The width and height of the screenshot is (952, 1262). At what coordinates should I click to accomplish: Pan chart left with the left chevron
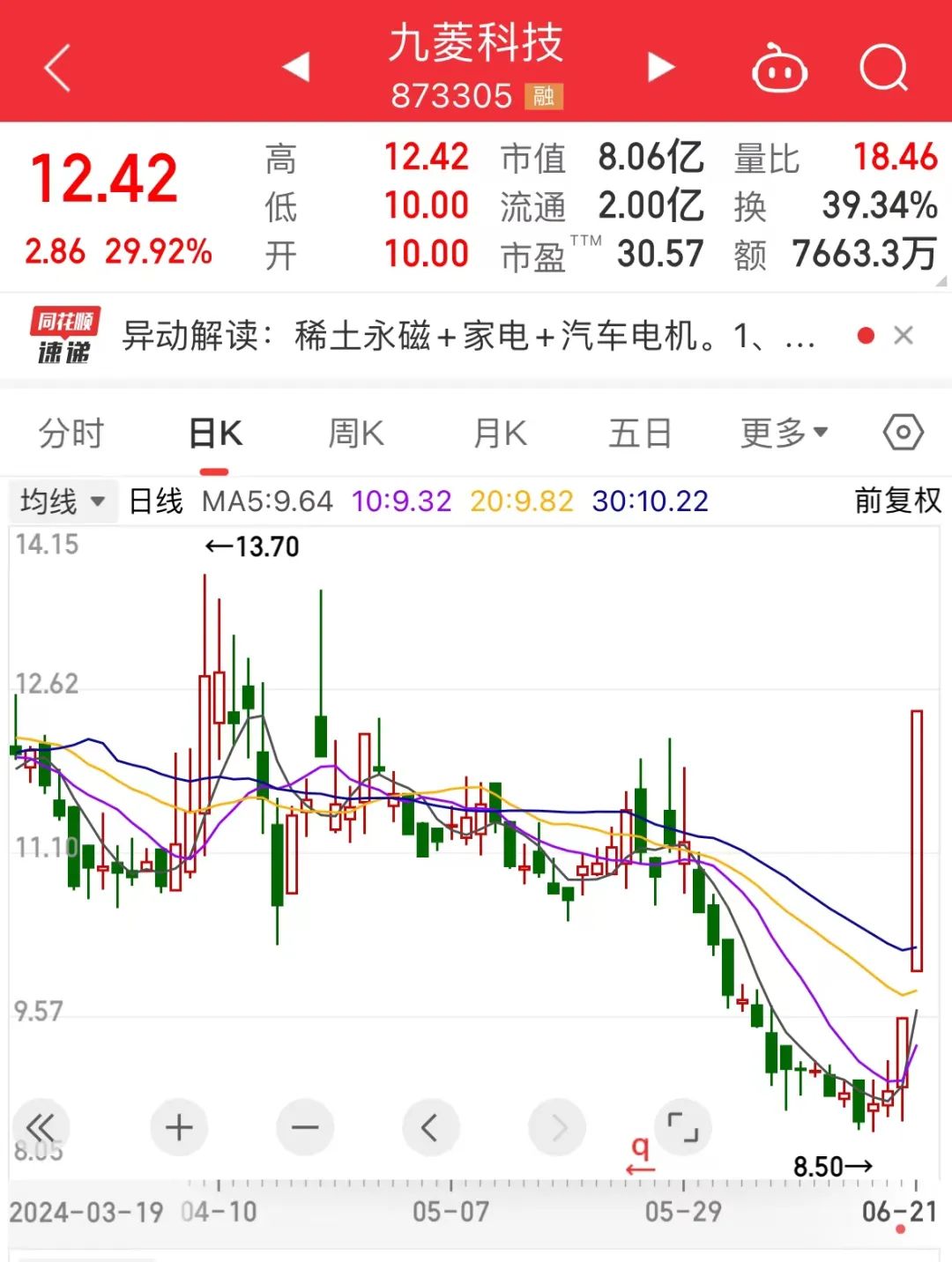(x=431, y=1126)
